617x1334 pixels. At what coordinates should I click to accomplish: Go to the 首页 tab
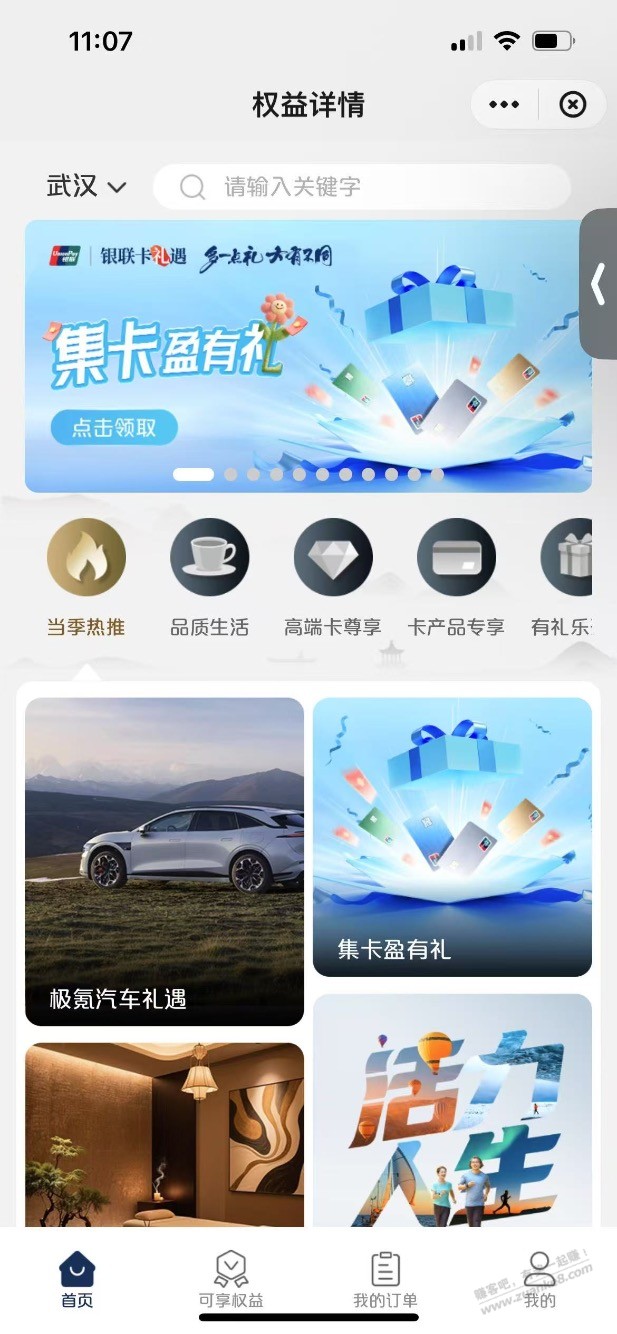pyautogui.click(x=77, y=1280)
